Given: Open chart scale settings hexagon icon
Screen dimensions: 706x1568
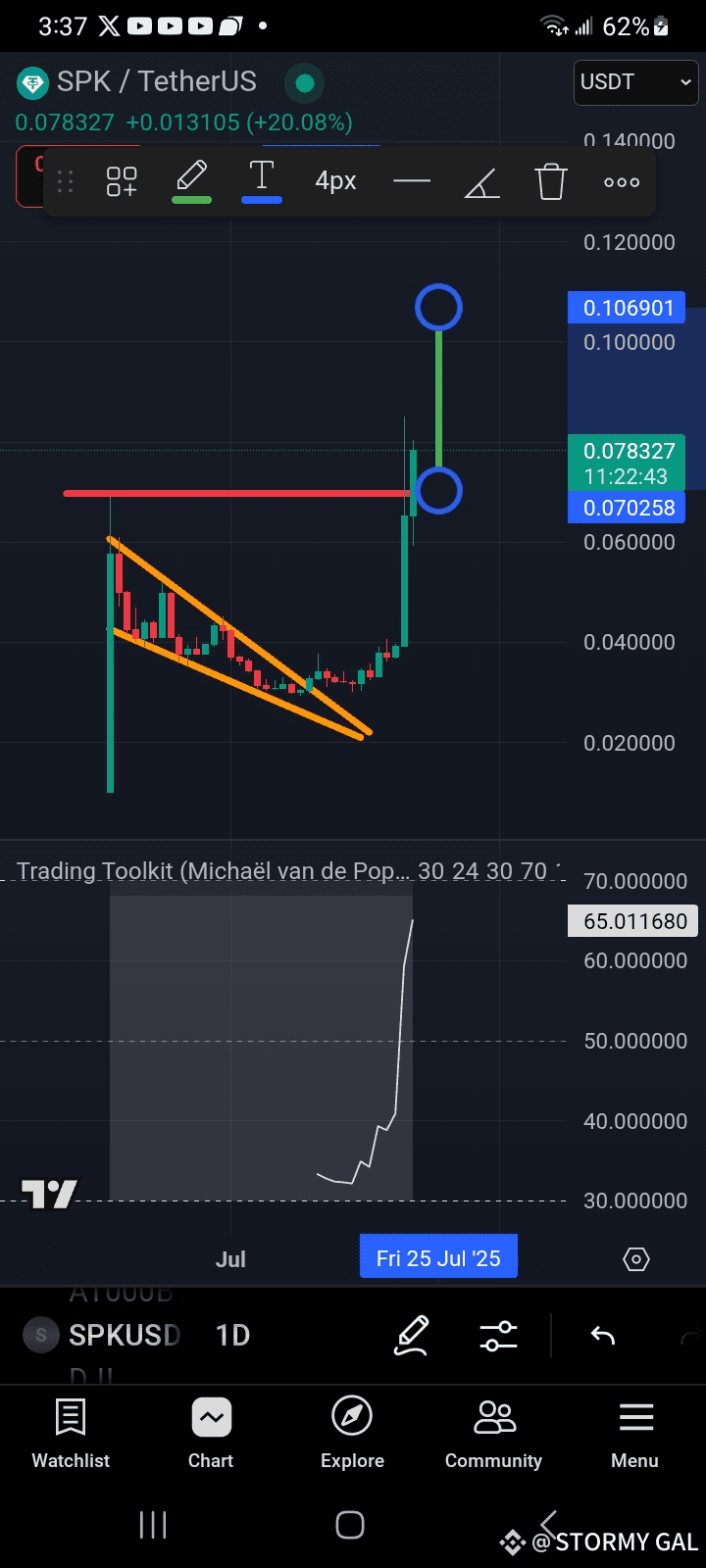Looking at the screenshot, I should click(636, 1259).
